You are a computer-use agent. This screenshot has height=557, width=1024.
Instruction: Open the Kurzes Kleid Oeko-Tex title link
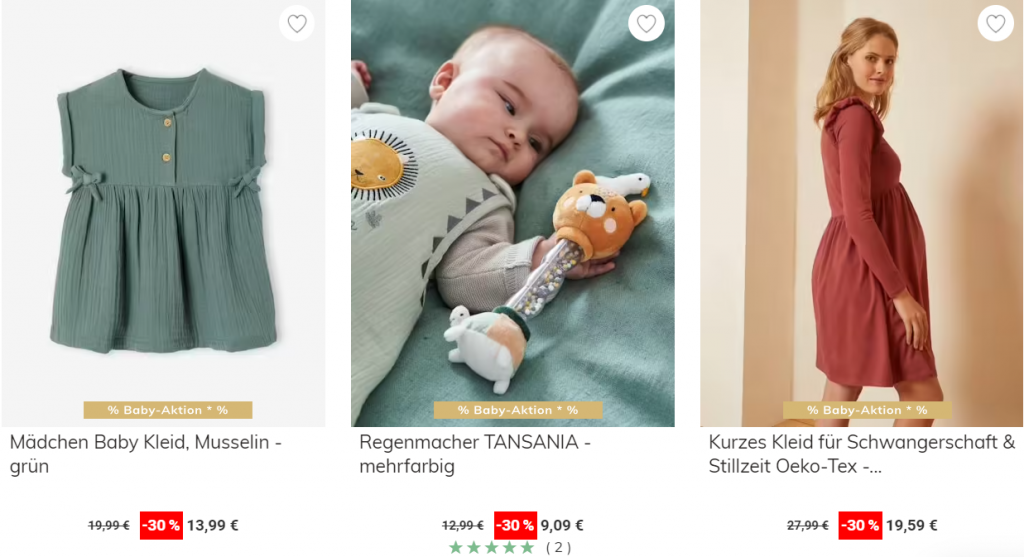861,454
